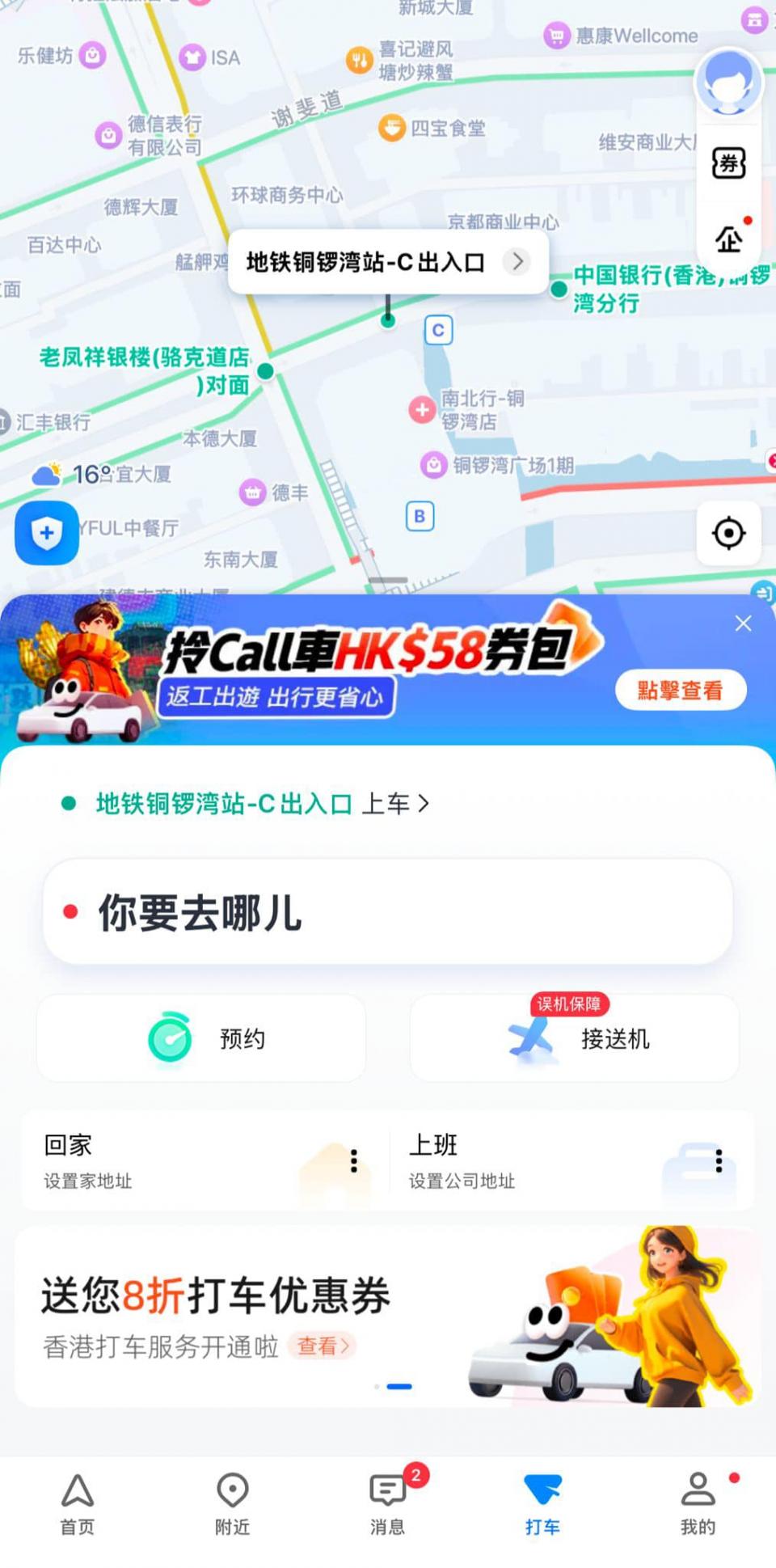Open the profile avatar on map

(x=728, y=82)
